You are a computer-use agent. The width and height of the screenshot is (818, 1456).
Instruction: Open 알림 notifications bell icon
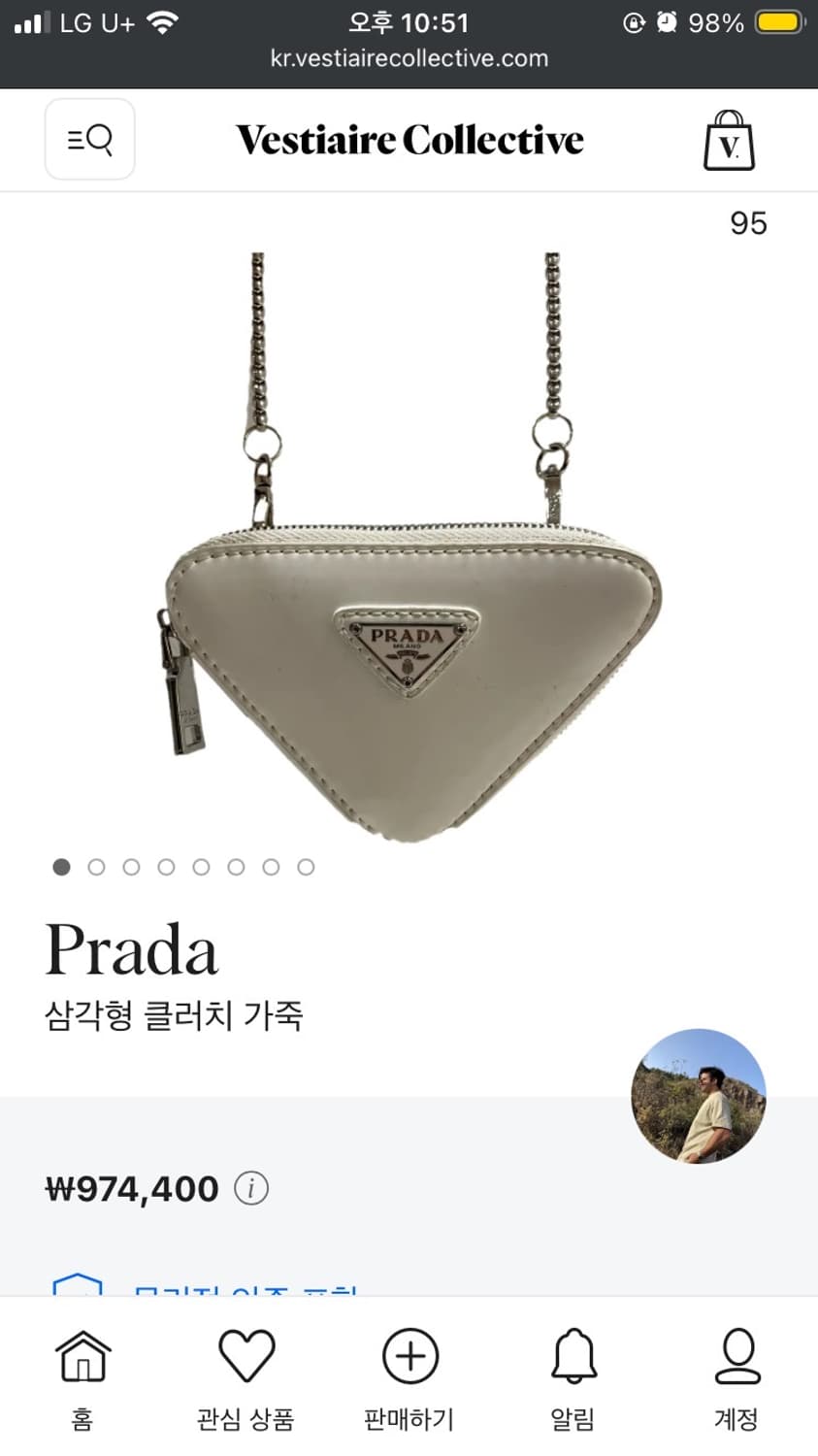(x=573, y=1356)
